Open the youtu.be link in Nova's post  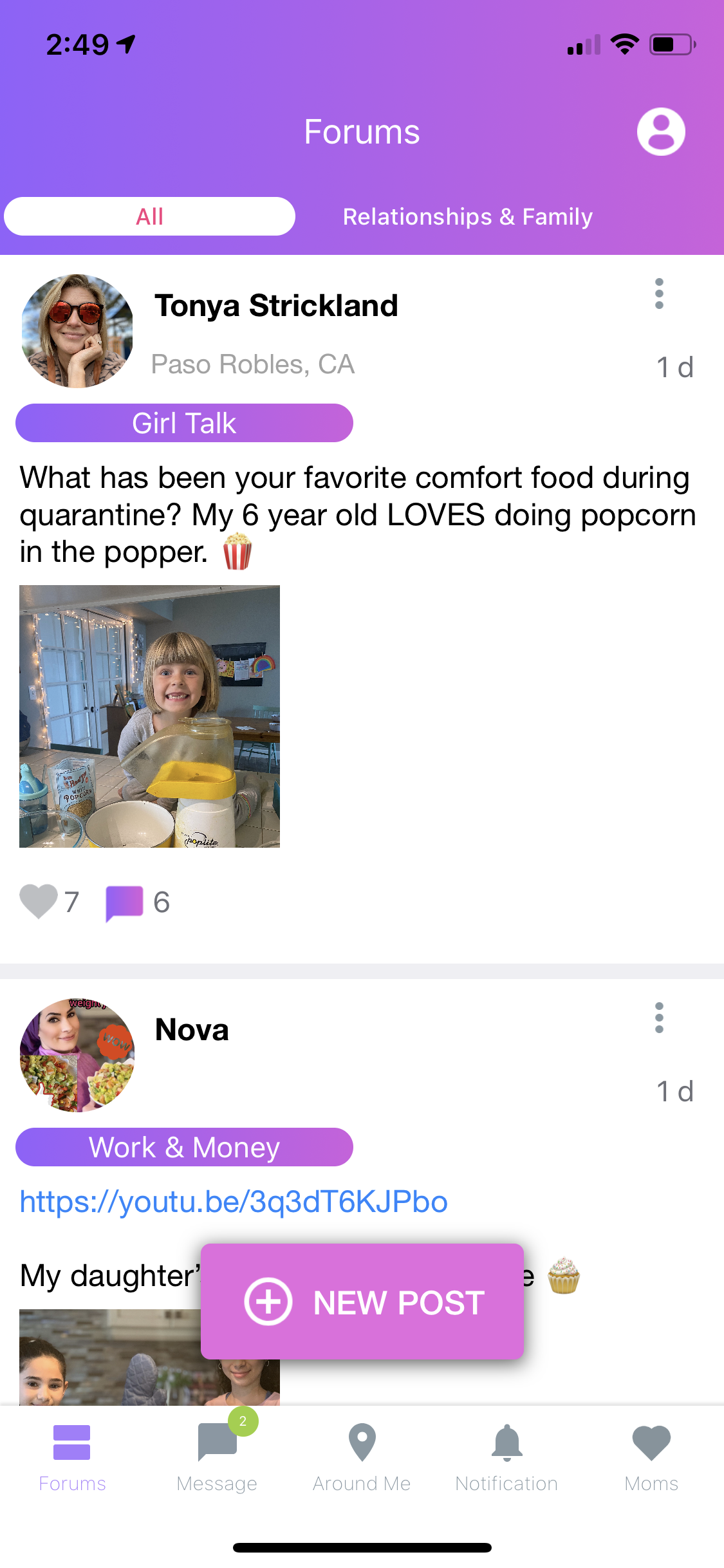coord(234,1202)
